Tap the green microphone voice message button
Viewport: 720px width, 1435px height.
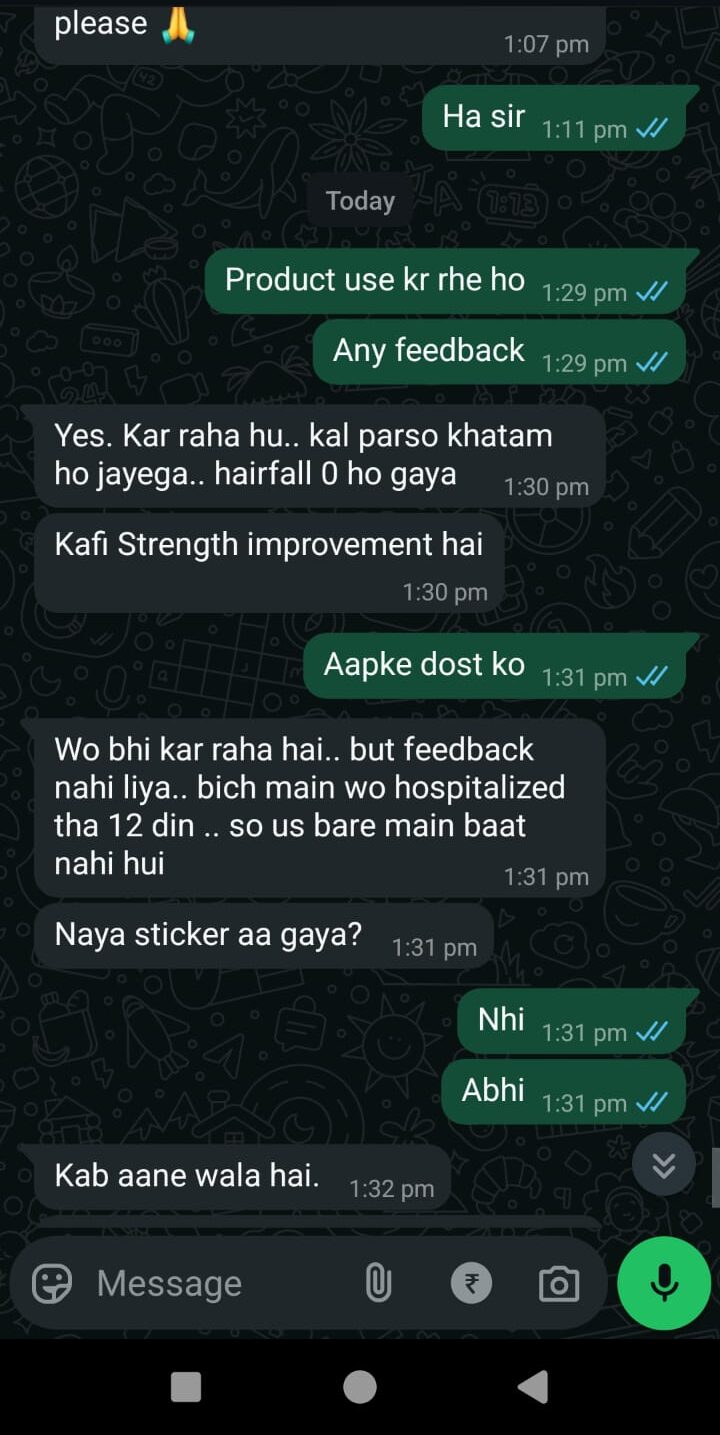[x=664, y=1283]
